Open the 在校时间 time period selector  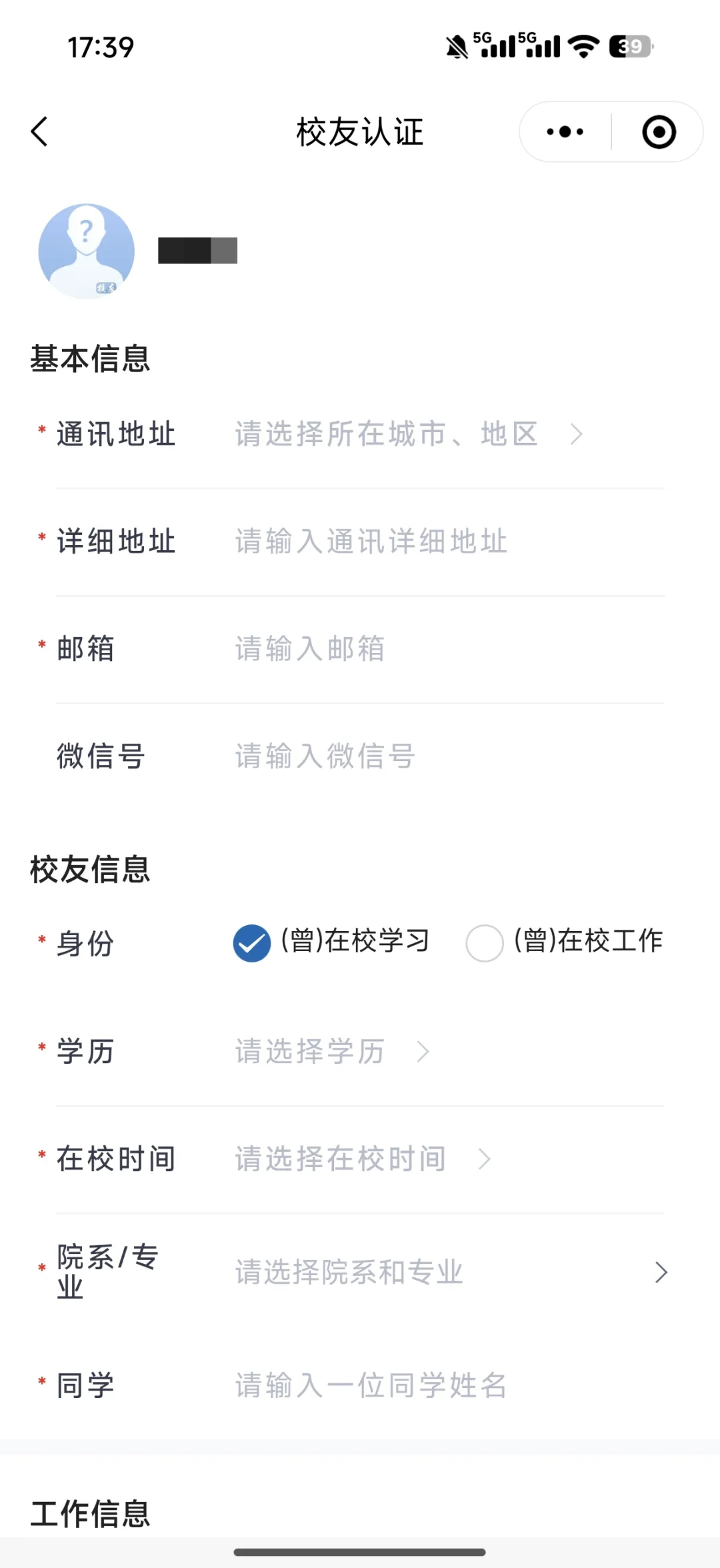coord(340,1158)
